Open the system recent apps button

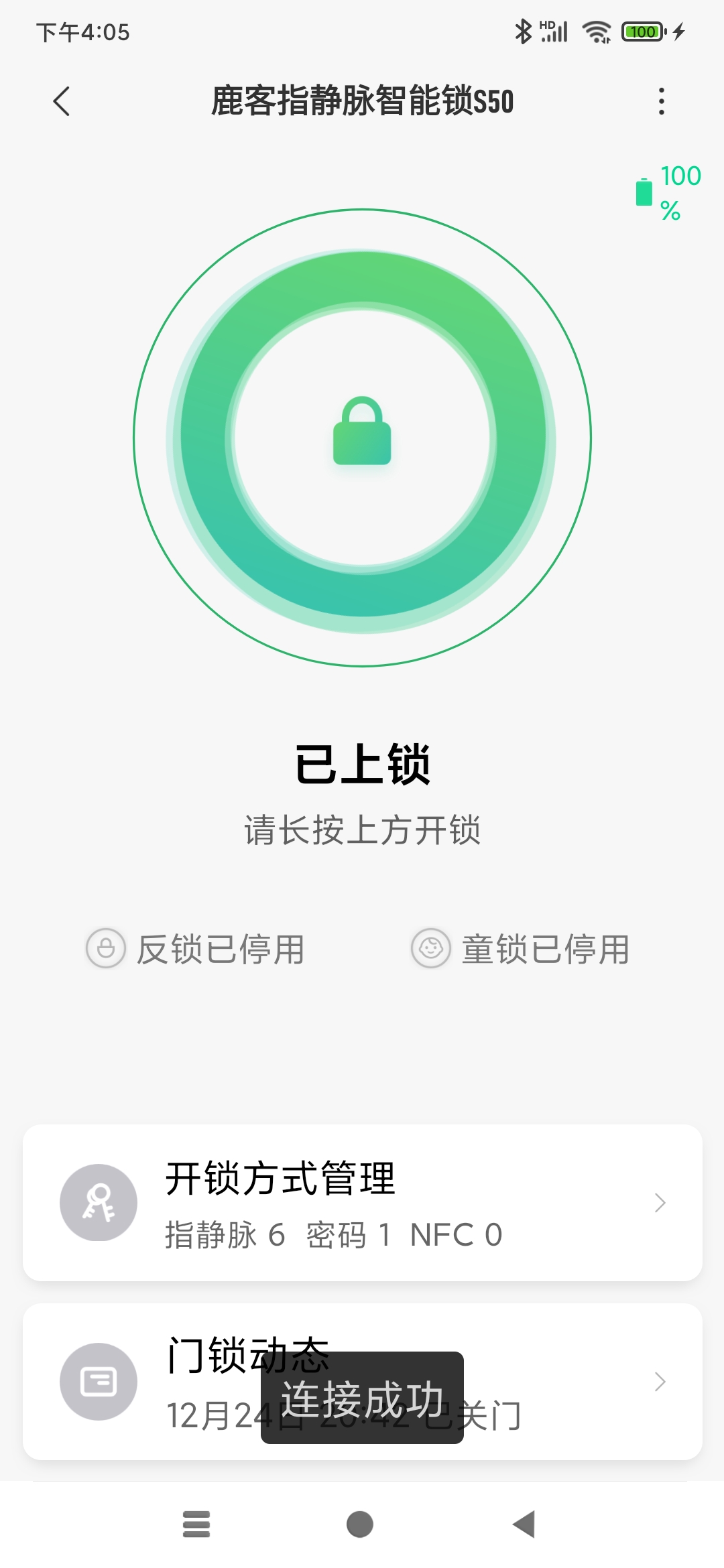coord(196,1524)
